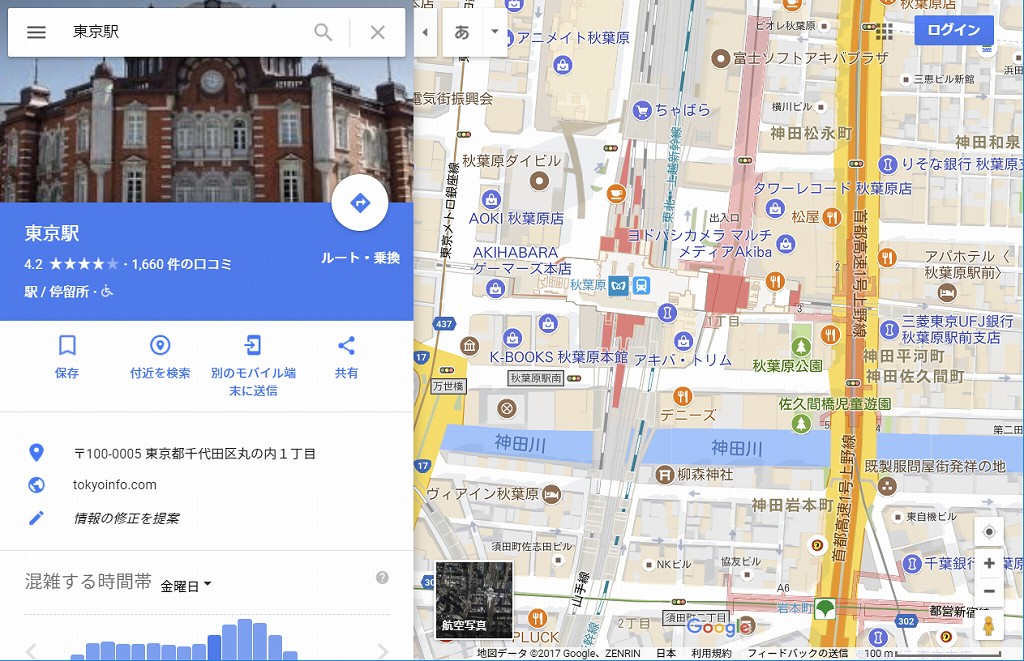The image size is (1024, 661).
Task: Zoom in on the map
Action: point(989,563)
